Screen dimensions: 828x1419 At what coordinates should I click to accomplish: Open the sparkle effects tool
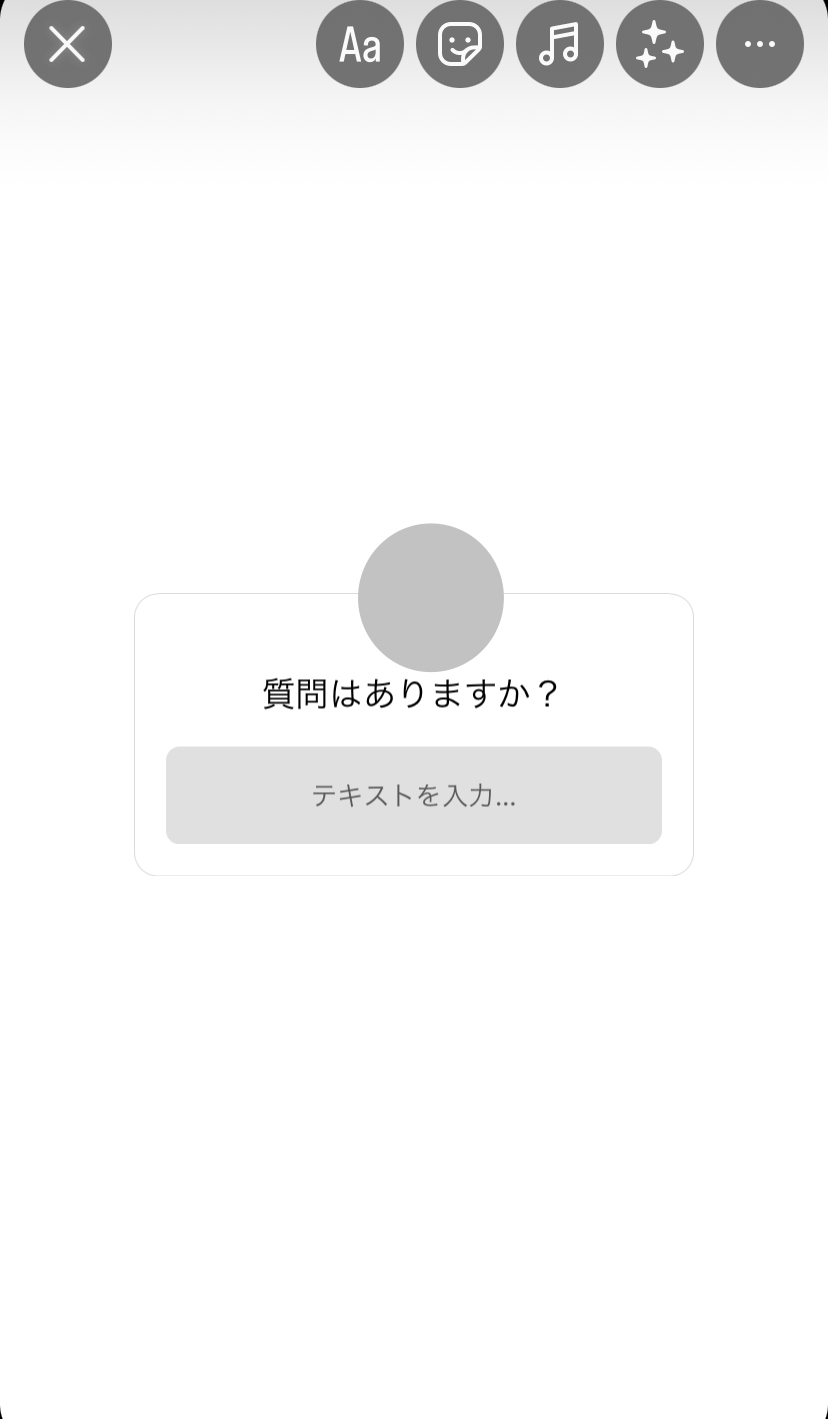[x=660, y=44]
